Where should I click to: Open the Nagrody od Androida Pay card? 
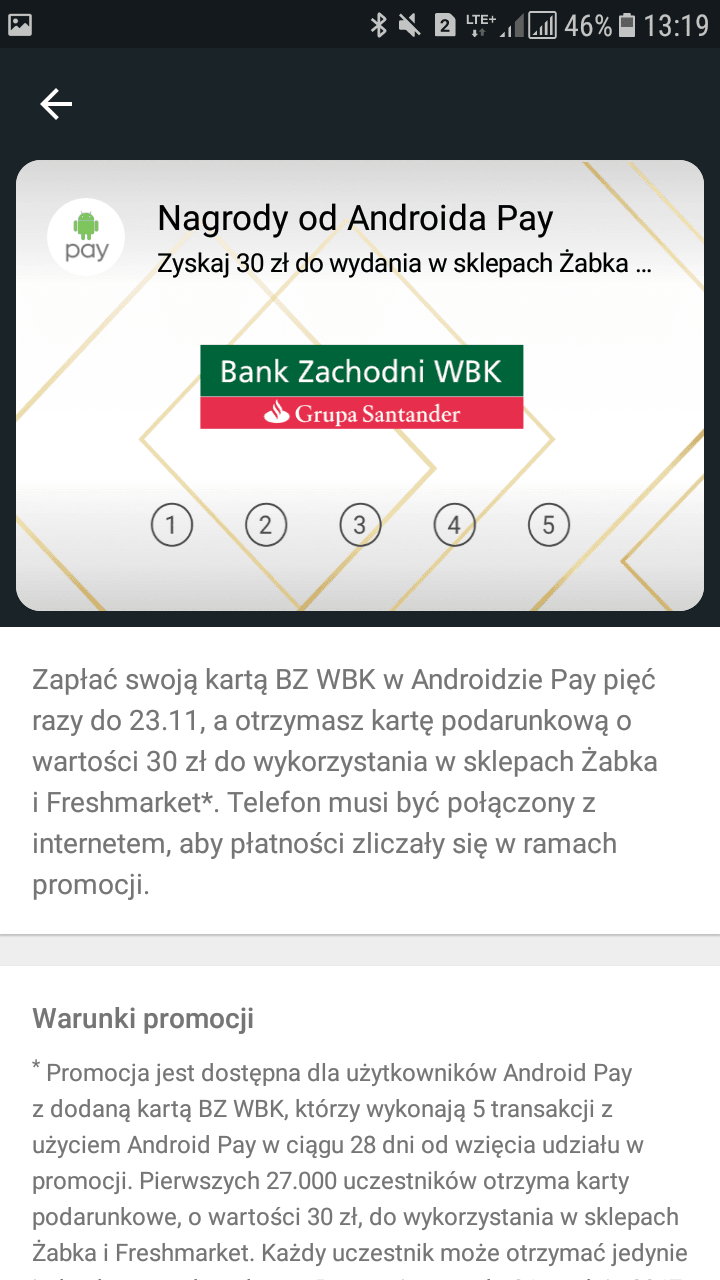[x=360, y=385]
